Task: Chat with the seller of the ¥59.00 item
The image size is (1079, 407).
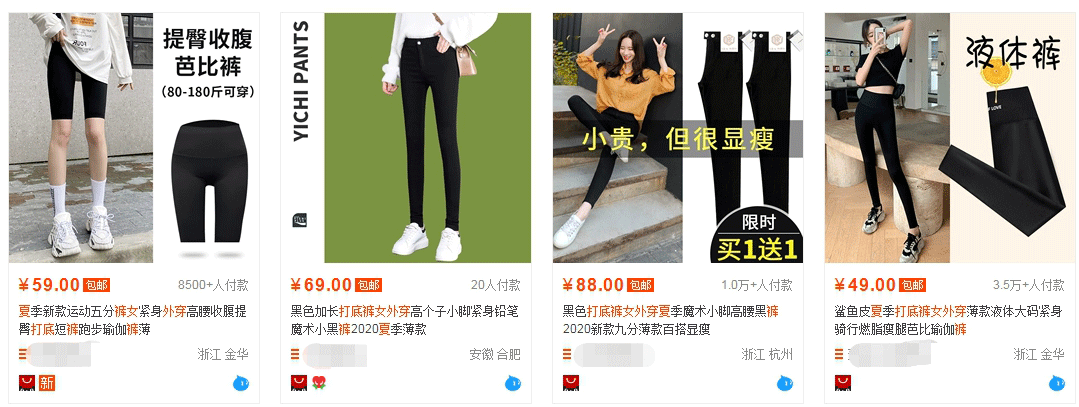Action: (x=241, y=383)
